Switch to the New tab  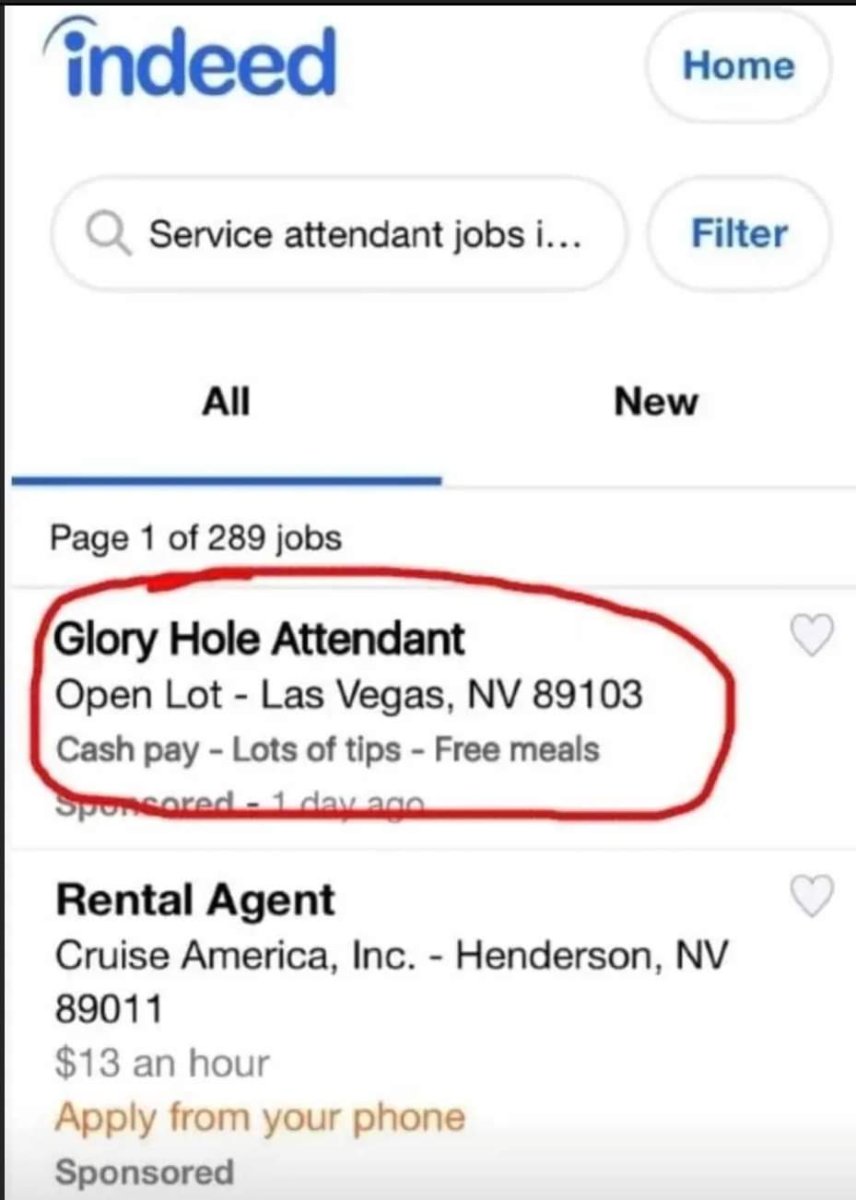pos(656,402)
